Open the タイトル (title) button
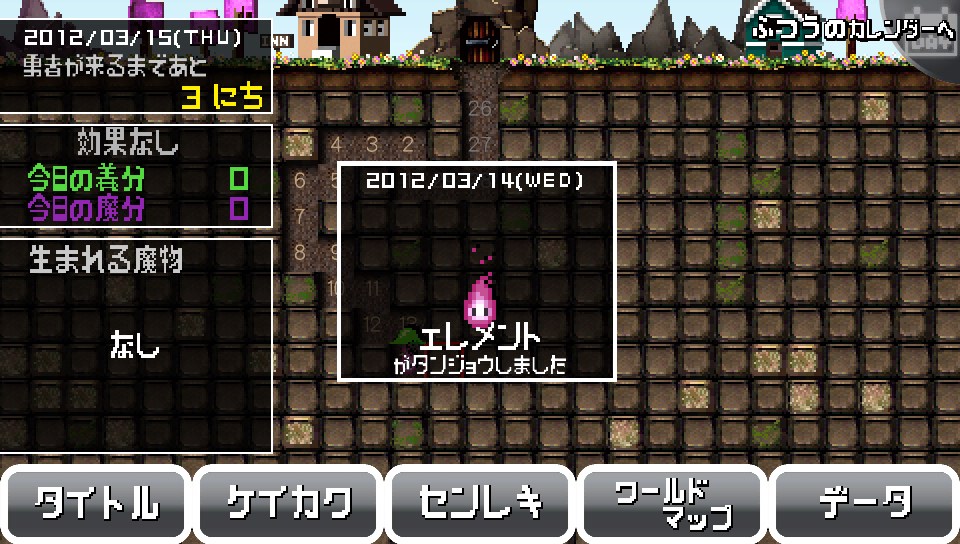This screenshot has width=960, height=544. pos(96,502)
